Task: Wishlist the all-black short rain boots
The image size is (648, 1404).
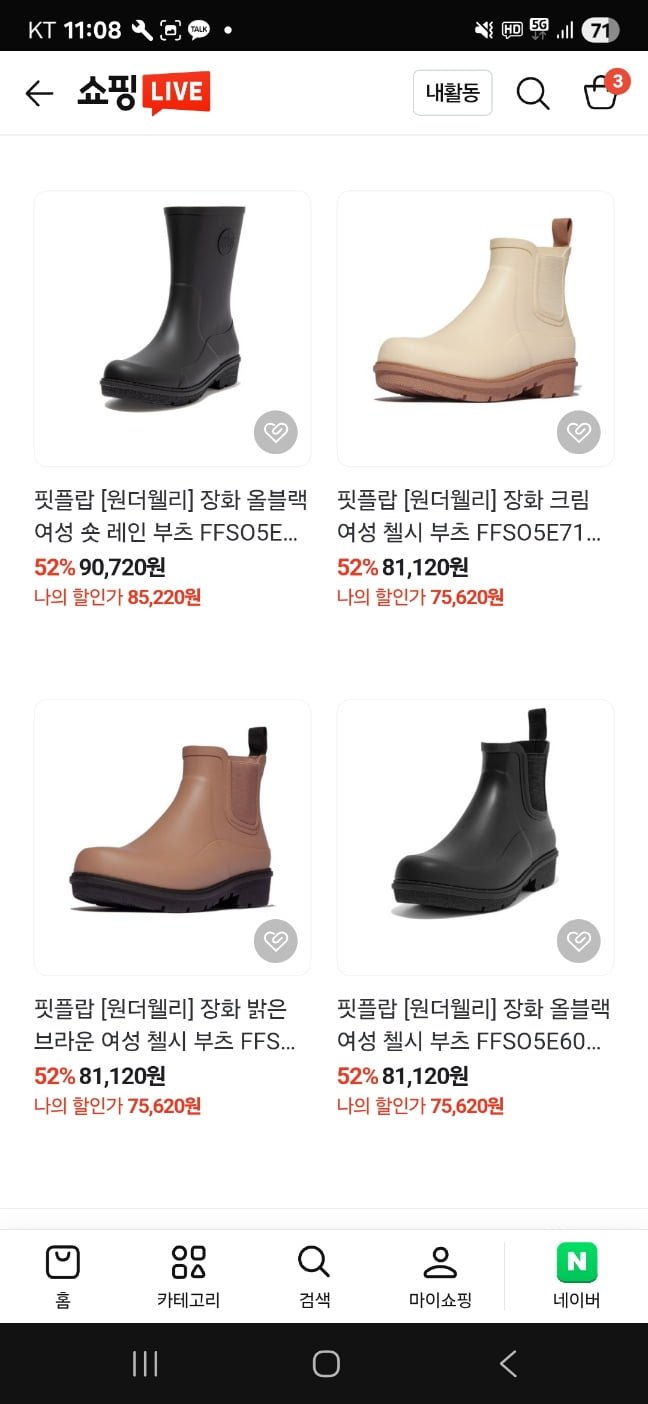Action: (x=275, y=432)
